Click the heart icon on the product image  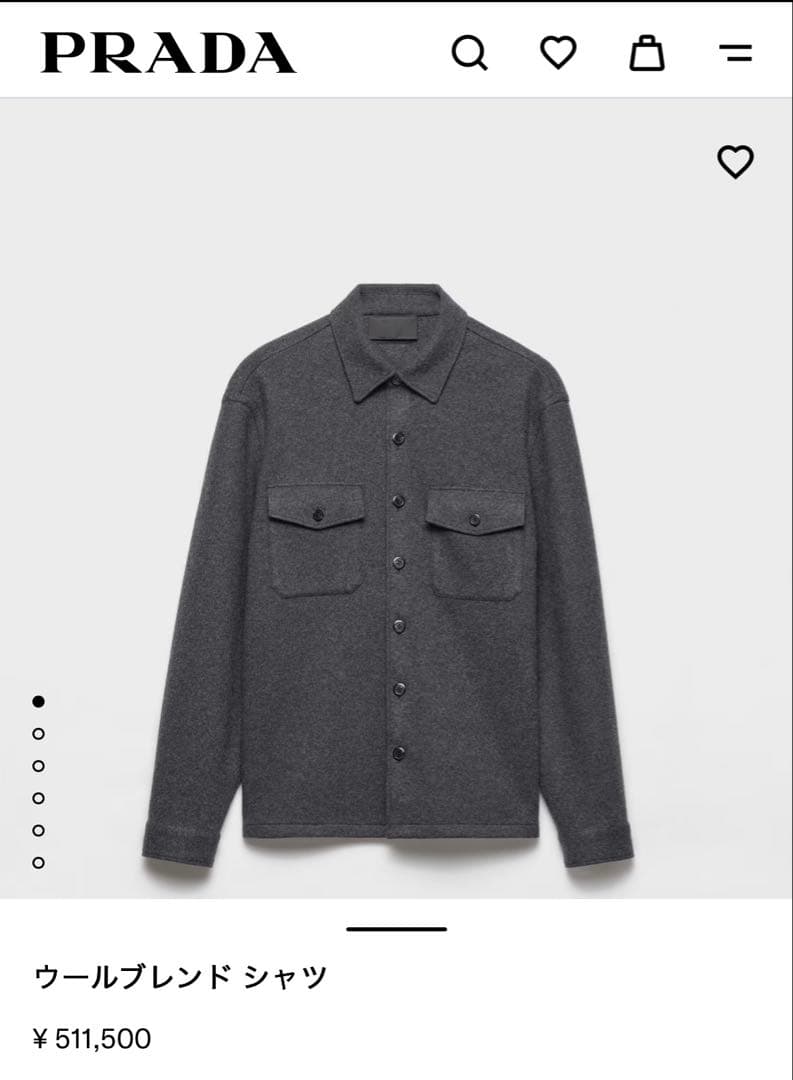737,160
